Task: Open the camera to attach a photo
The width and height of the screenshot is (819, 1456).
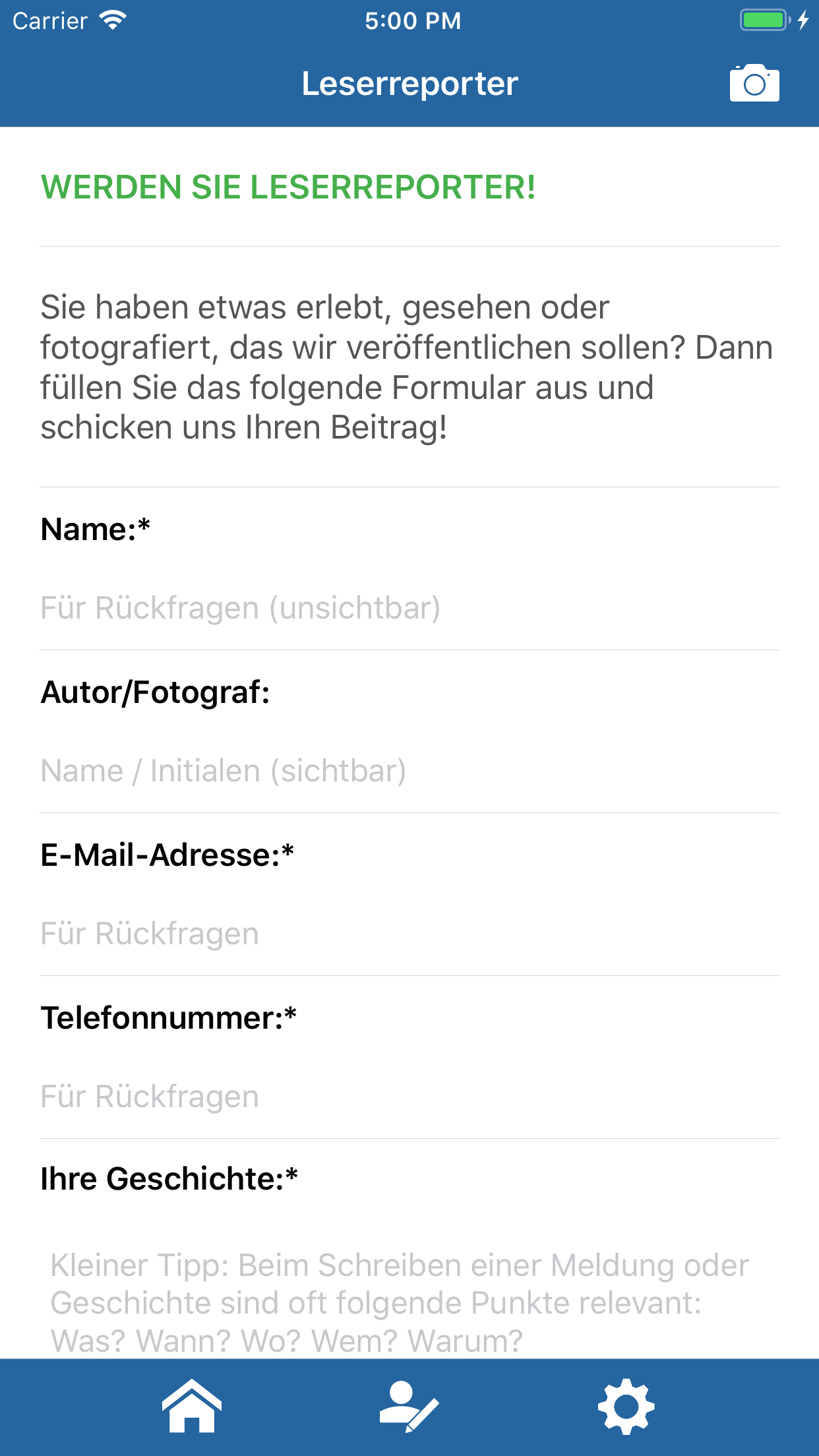Action: (754, 82)
